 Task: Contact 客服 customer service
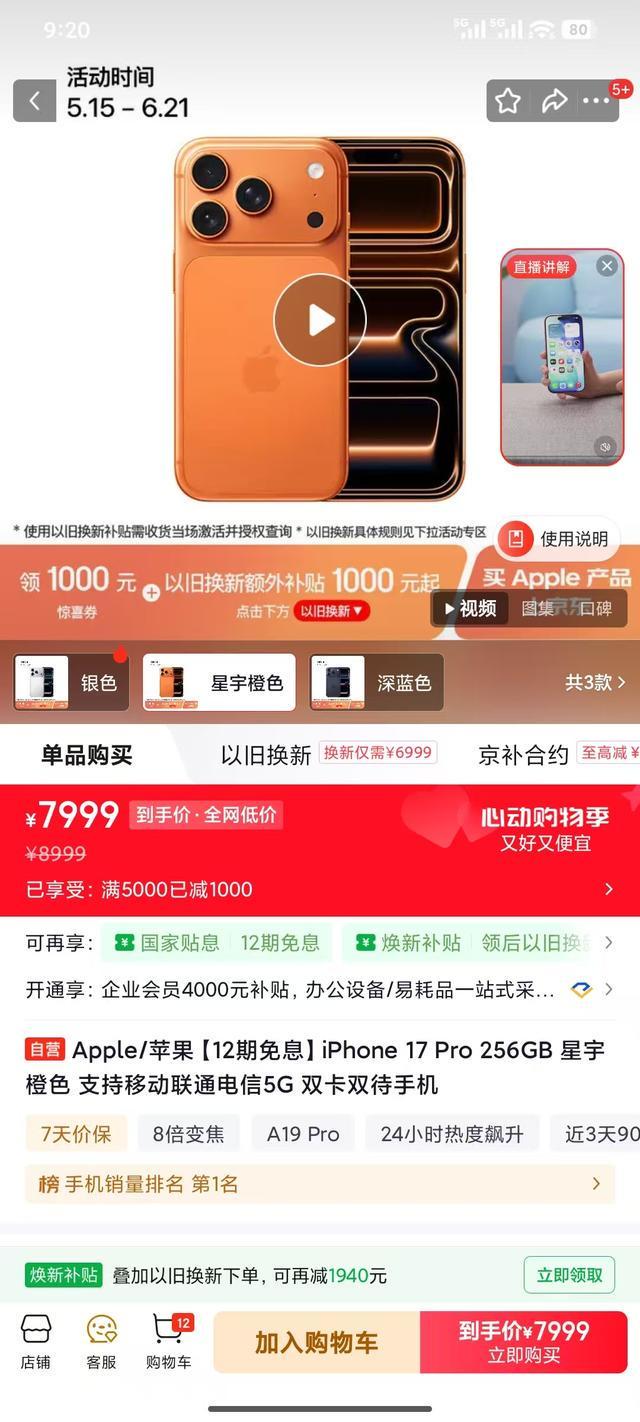click(102, 1342)
